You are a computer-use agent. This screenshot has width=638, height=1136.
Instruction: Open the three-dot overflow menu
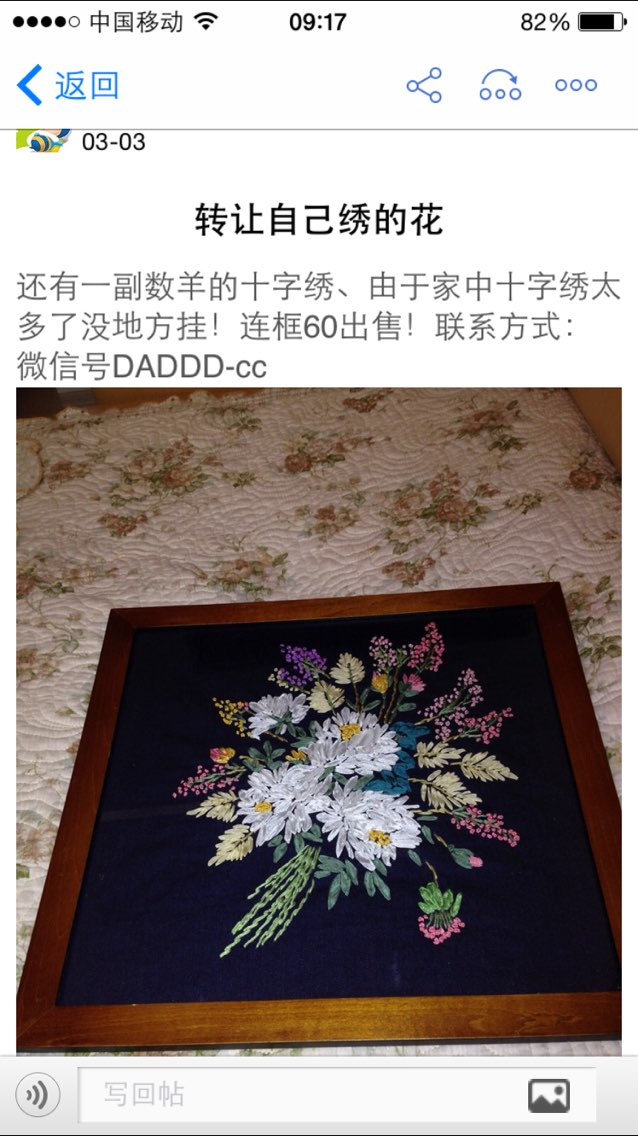(x=576, y=85)
